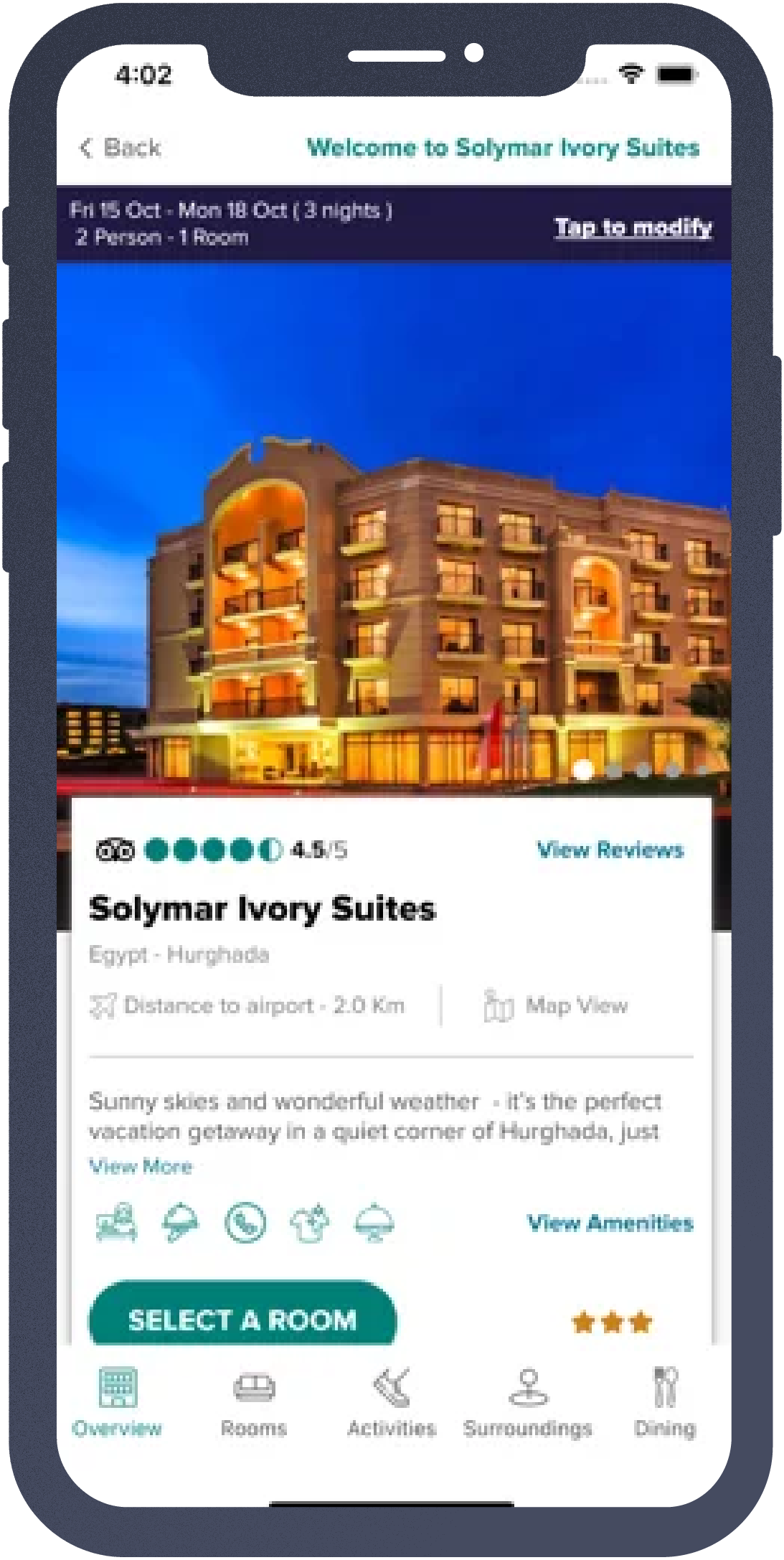784x1560 pixels.
Task: Switch to the Dining tab
Action: 664,1404
